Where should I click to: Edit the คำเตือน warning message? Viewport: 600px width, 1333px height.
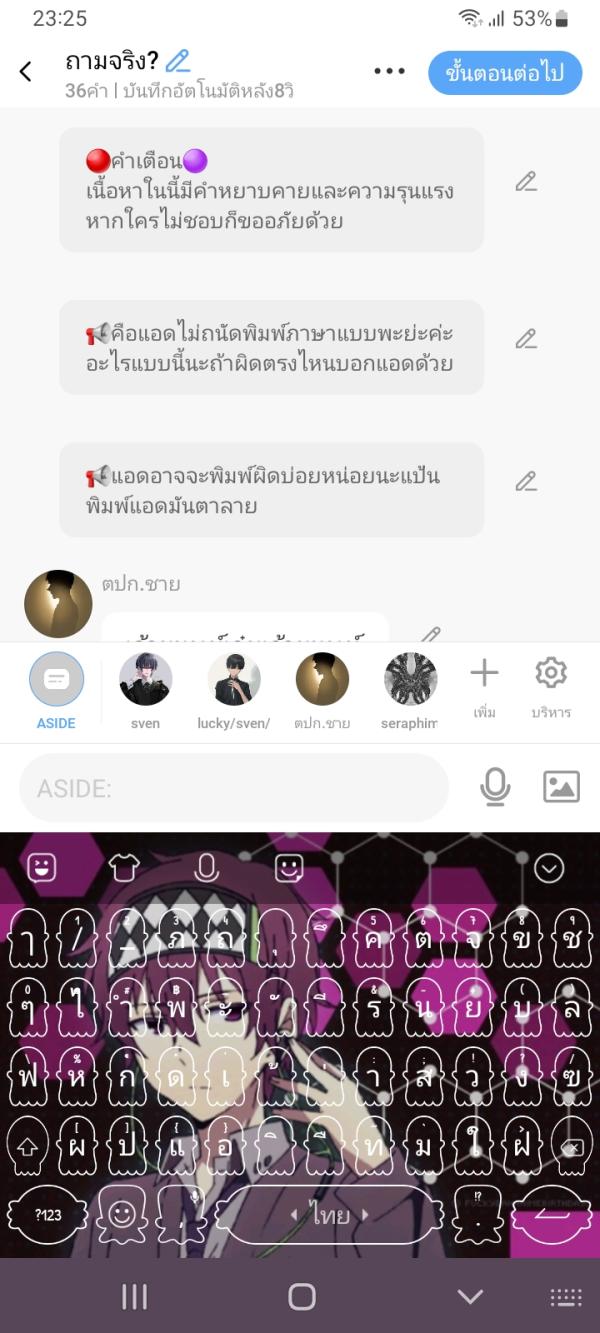(x=526, y=182)
